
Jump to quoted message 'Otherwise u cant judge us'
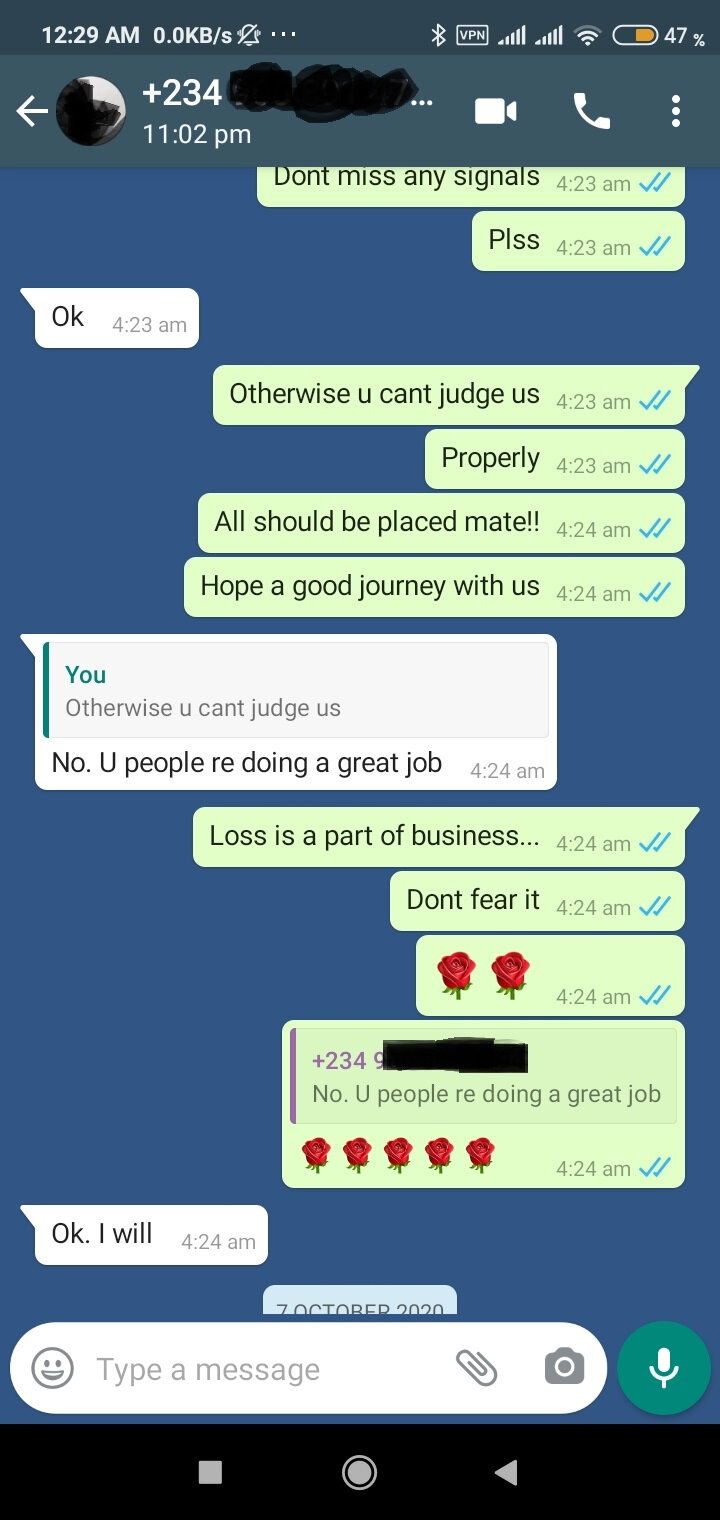click(x=296, y=690)
